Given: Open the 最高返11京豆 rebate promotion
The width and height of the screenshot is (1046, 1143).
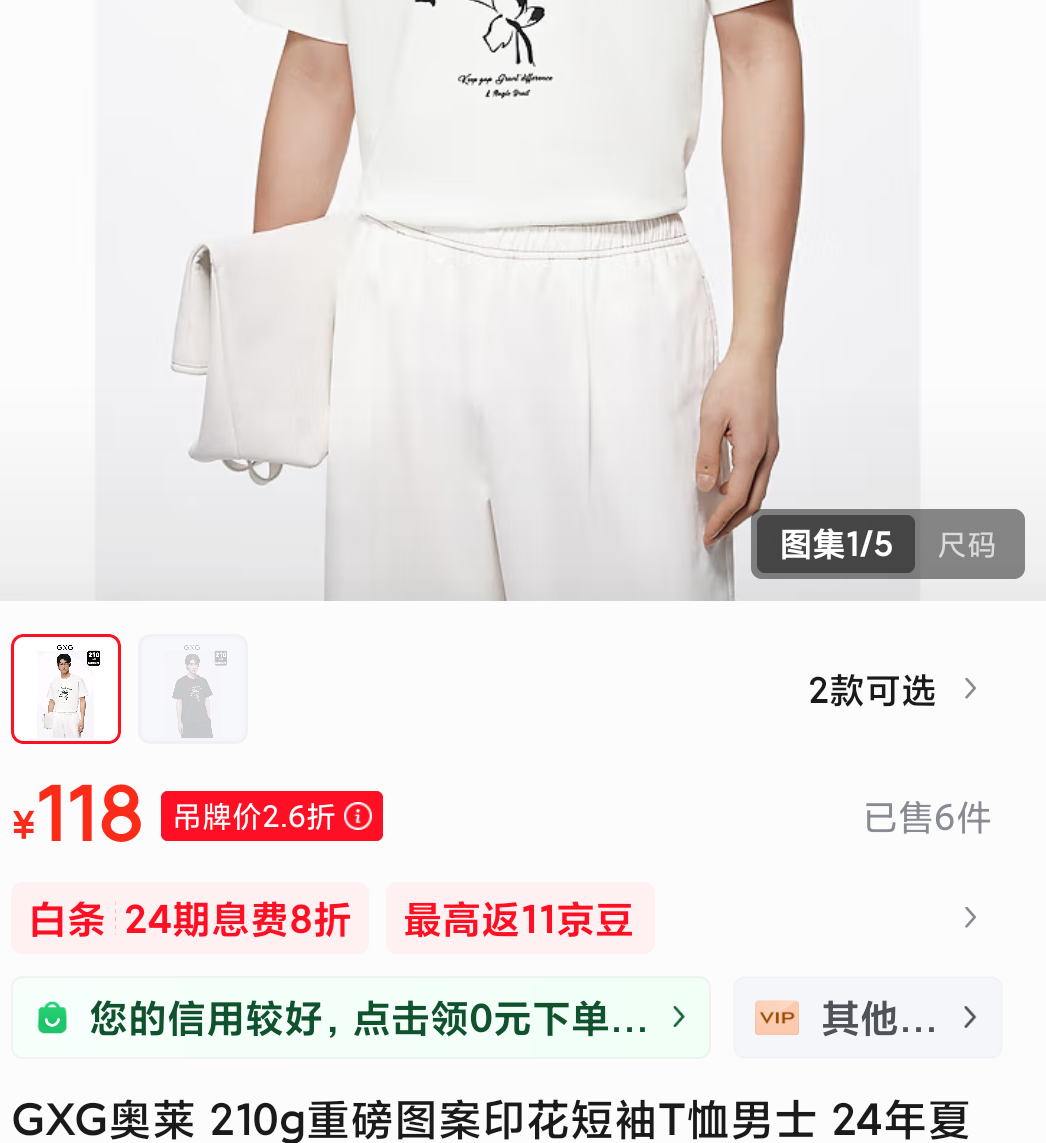Looking at the screenshot, I should 520,917.
